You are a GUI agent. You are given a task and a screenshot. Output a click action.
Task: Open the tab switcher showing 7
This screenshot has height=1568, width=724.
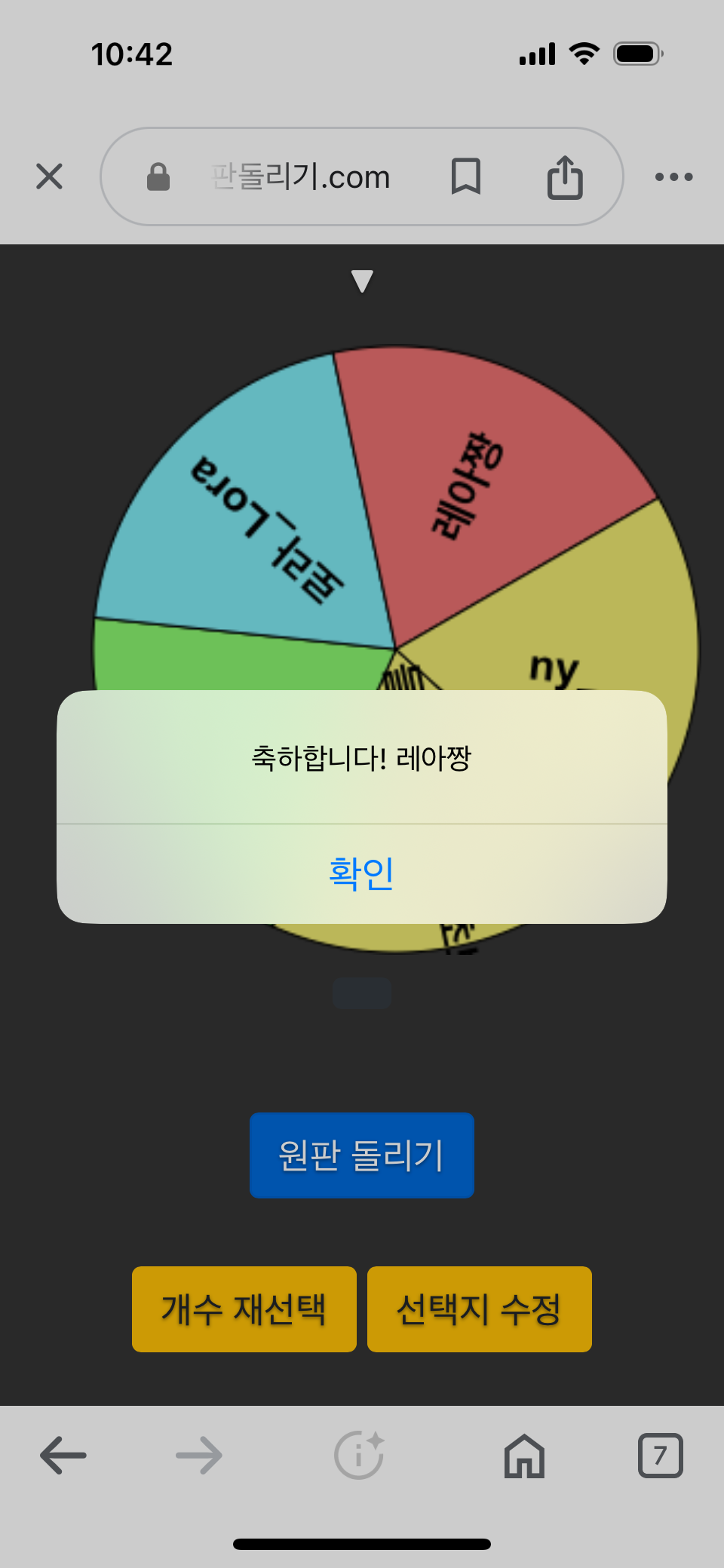pos(660,1455)
